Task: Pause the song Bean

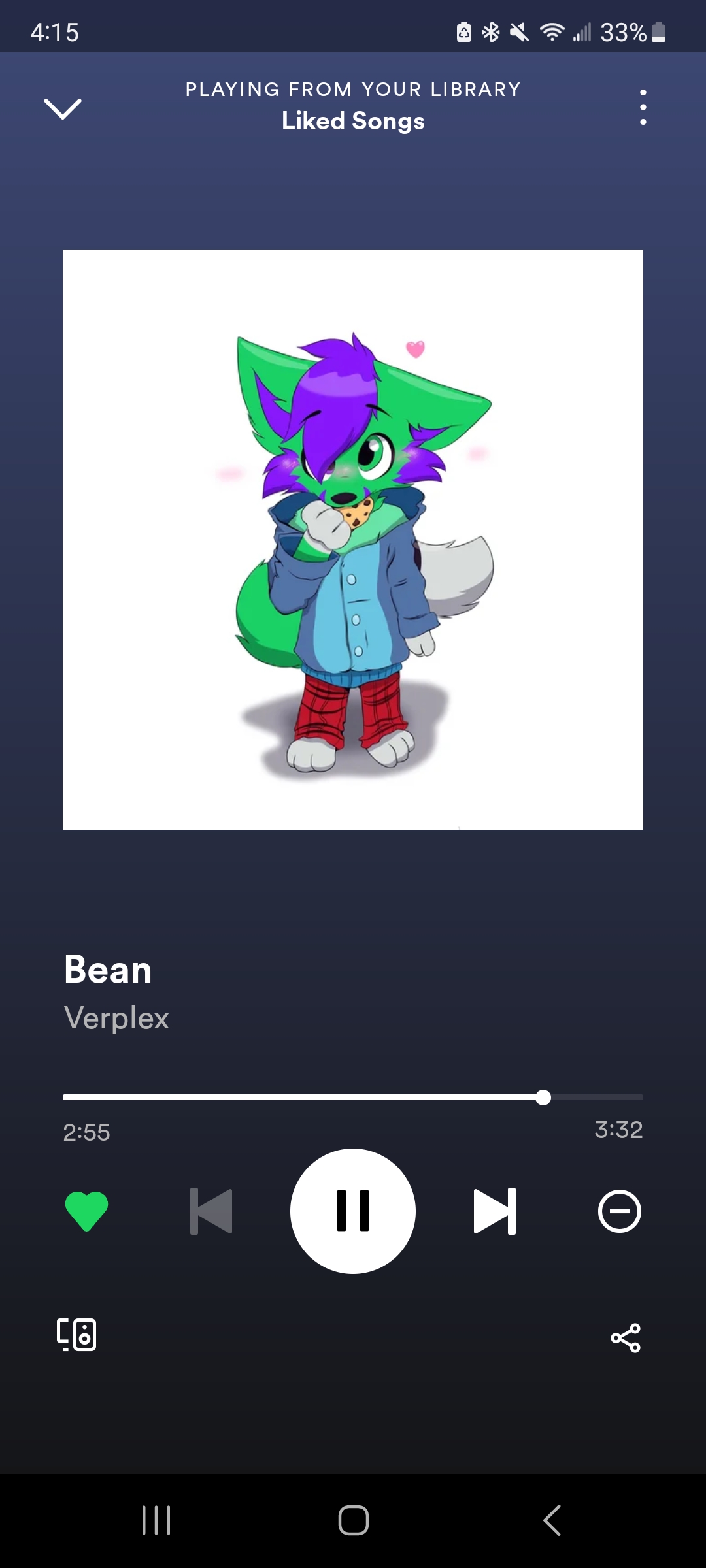Action: coord(353,1211)
